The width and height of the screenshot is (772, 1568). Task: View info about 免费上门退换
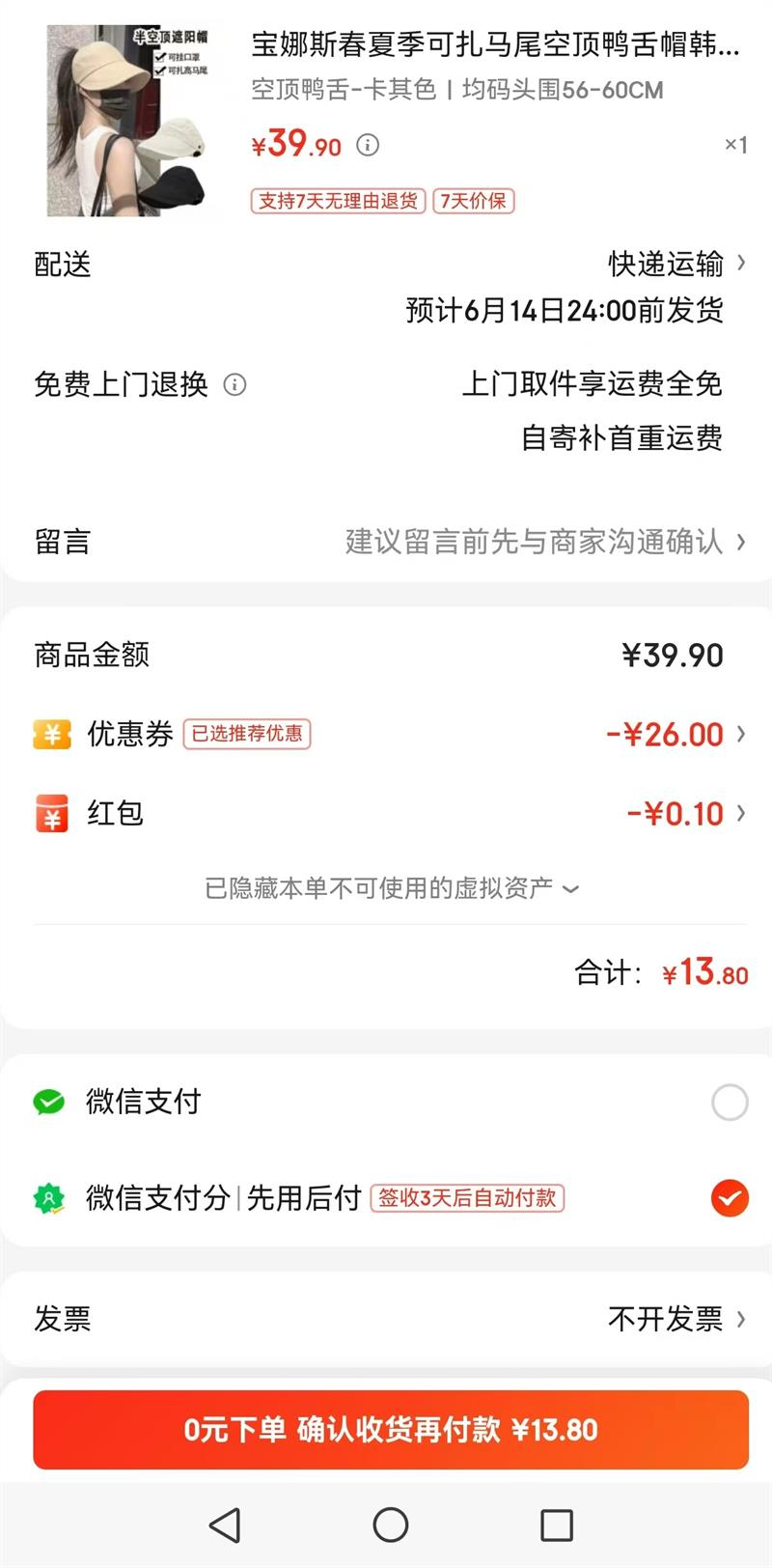234,385
